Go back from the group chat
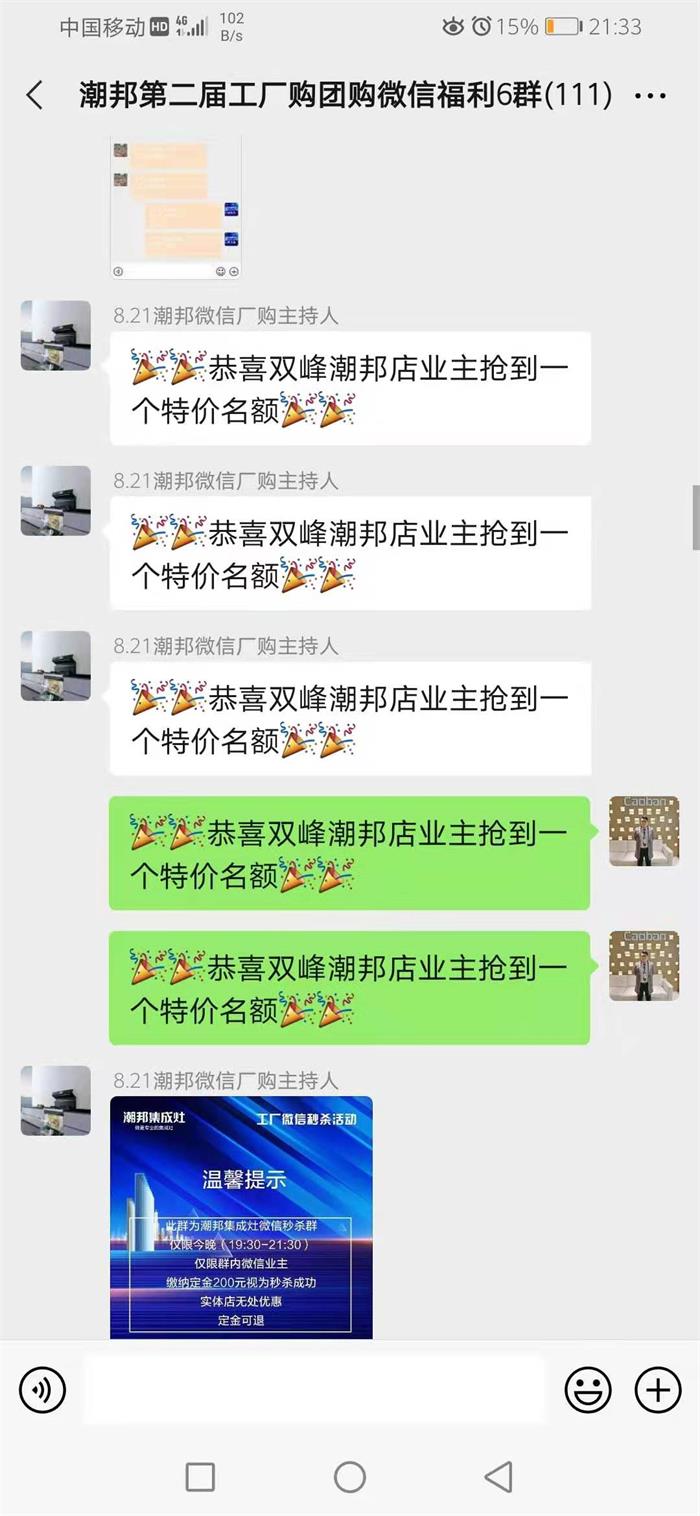 pyautogui.click(x=35, y=96)
